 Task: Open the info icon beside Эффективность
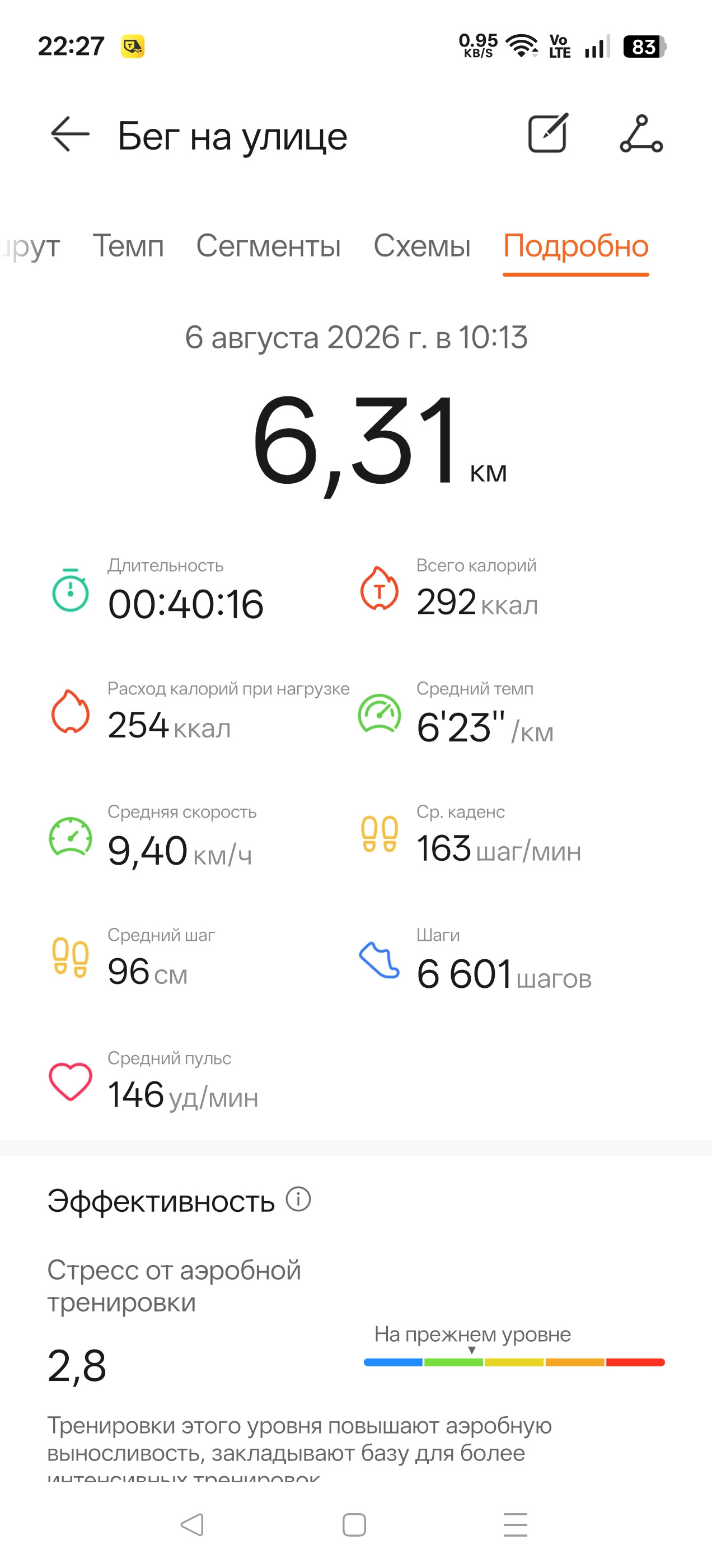298,1199
